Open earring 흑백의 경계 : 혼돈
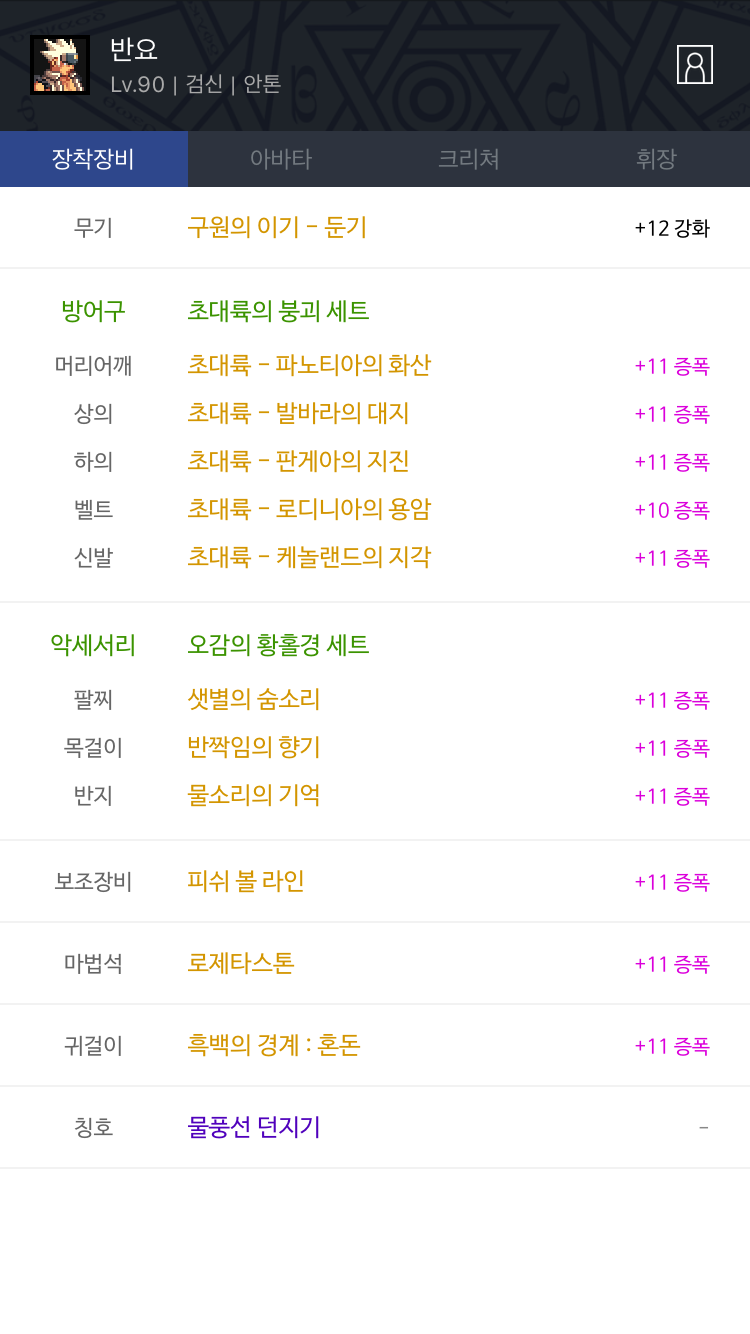The height and width of the screenshot is (1334, 750). (x=273, y=1045)
